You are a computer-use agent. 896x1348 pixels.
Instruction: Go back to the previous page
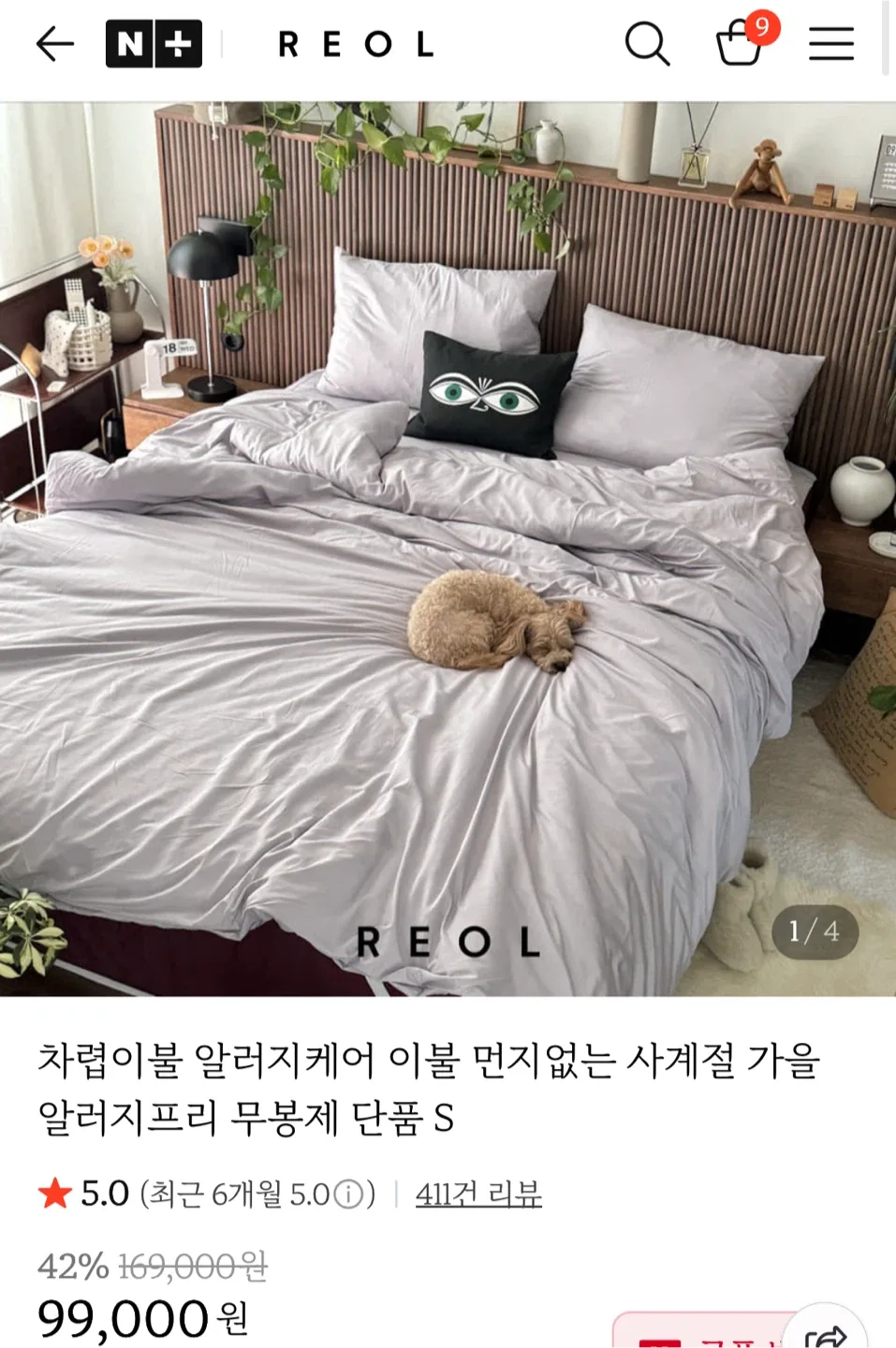click(54, 44)
